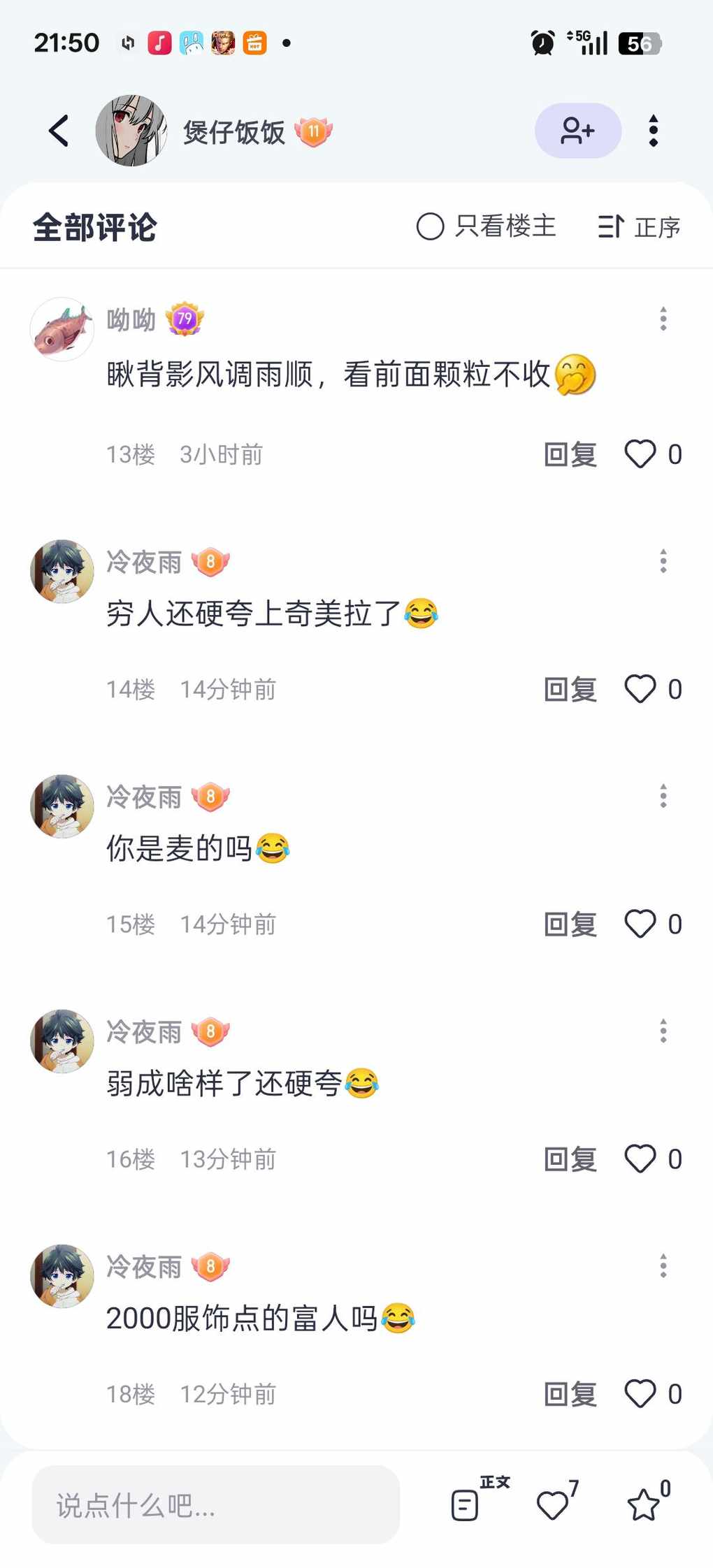Open more options for 15楼 comment

click(x=663, y=796)
